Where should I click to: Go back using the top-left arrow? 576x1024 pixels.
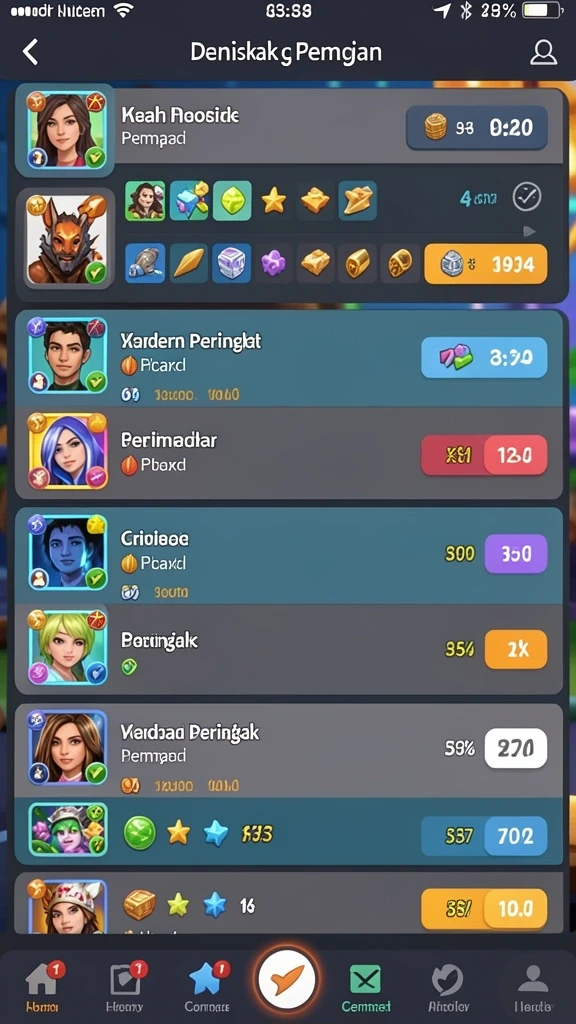pyautogui.click(x=30, y=52)
